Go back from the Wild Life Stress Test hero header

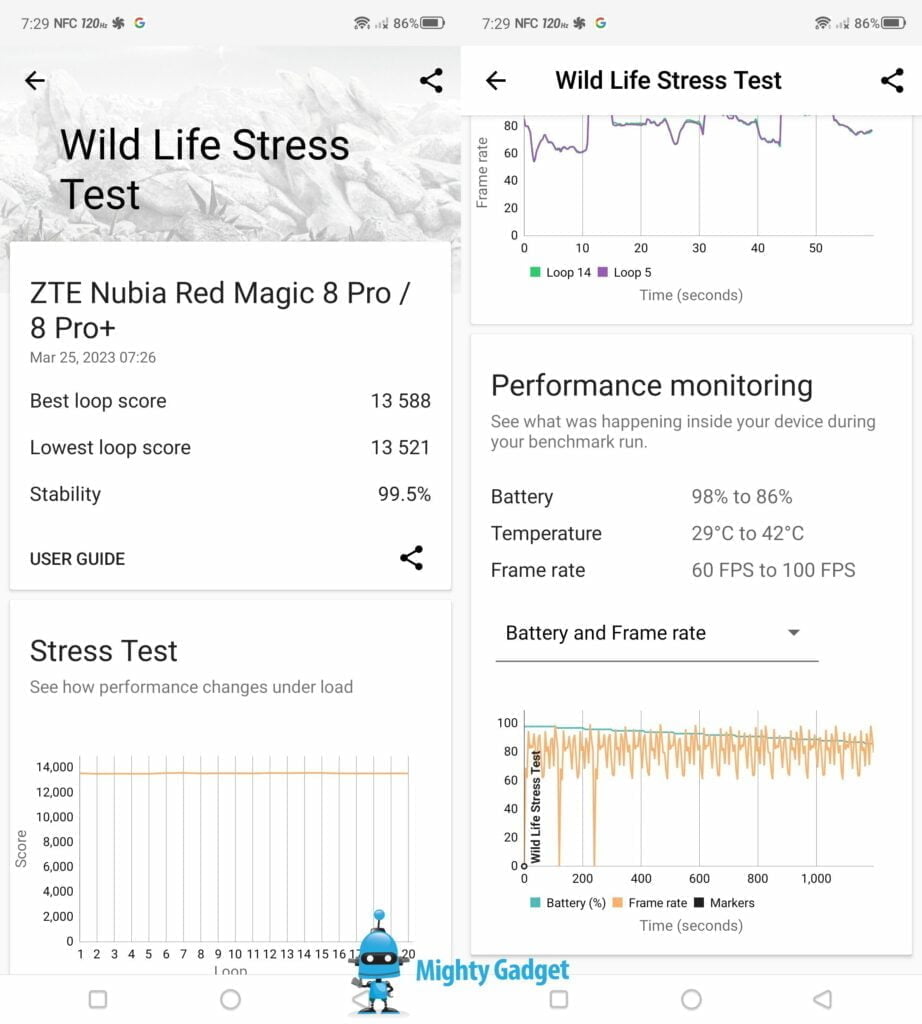pos(35,81)
